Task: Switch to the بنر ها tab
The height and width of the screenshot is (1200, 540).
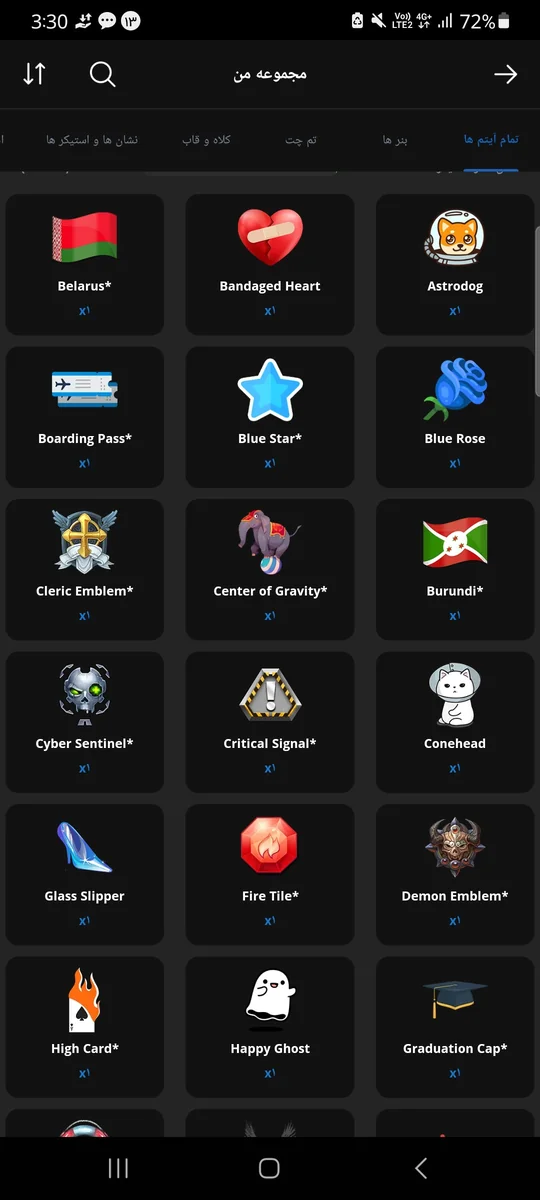Action: [395, 140]
